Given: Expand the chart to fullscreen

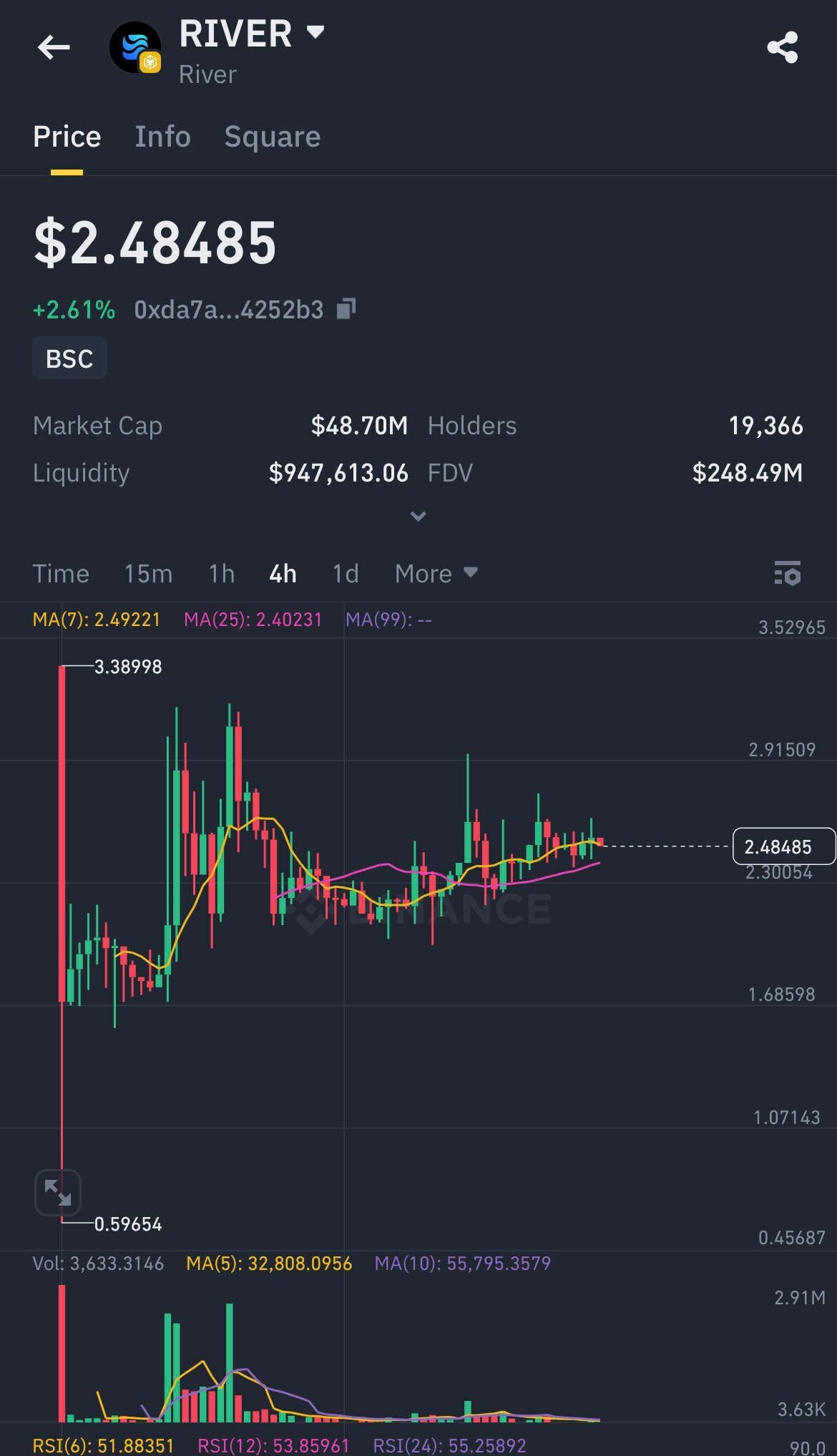Looking at the screenshot, I should tap(57, 1193).
